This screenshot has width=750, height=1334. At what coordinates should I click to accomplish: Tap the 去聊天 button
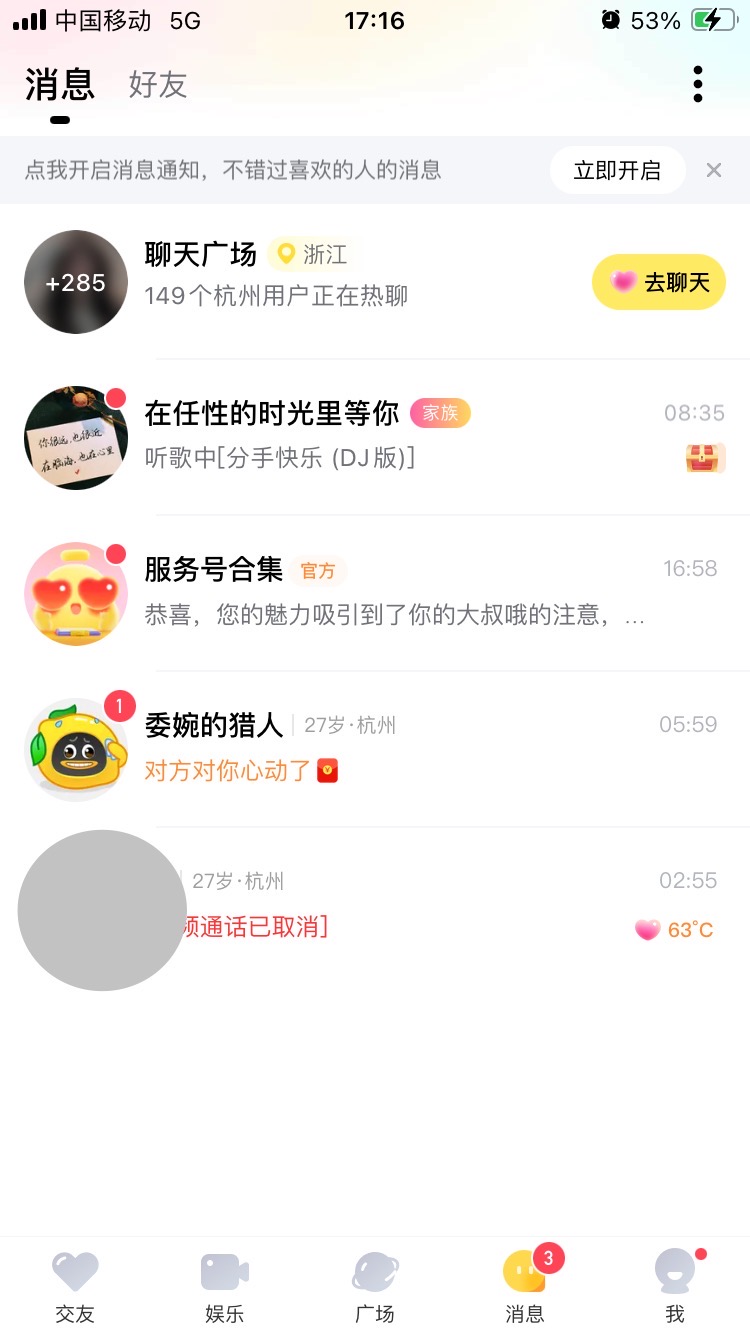pos(659,282)
